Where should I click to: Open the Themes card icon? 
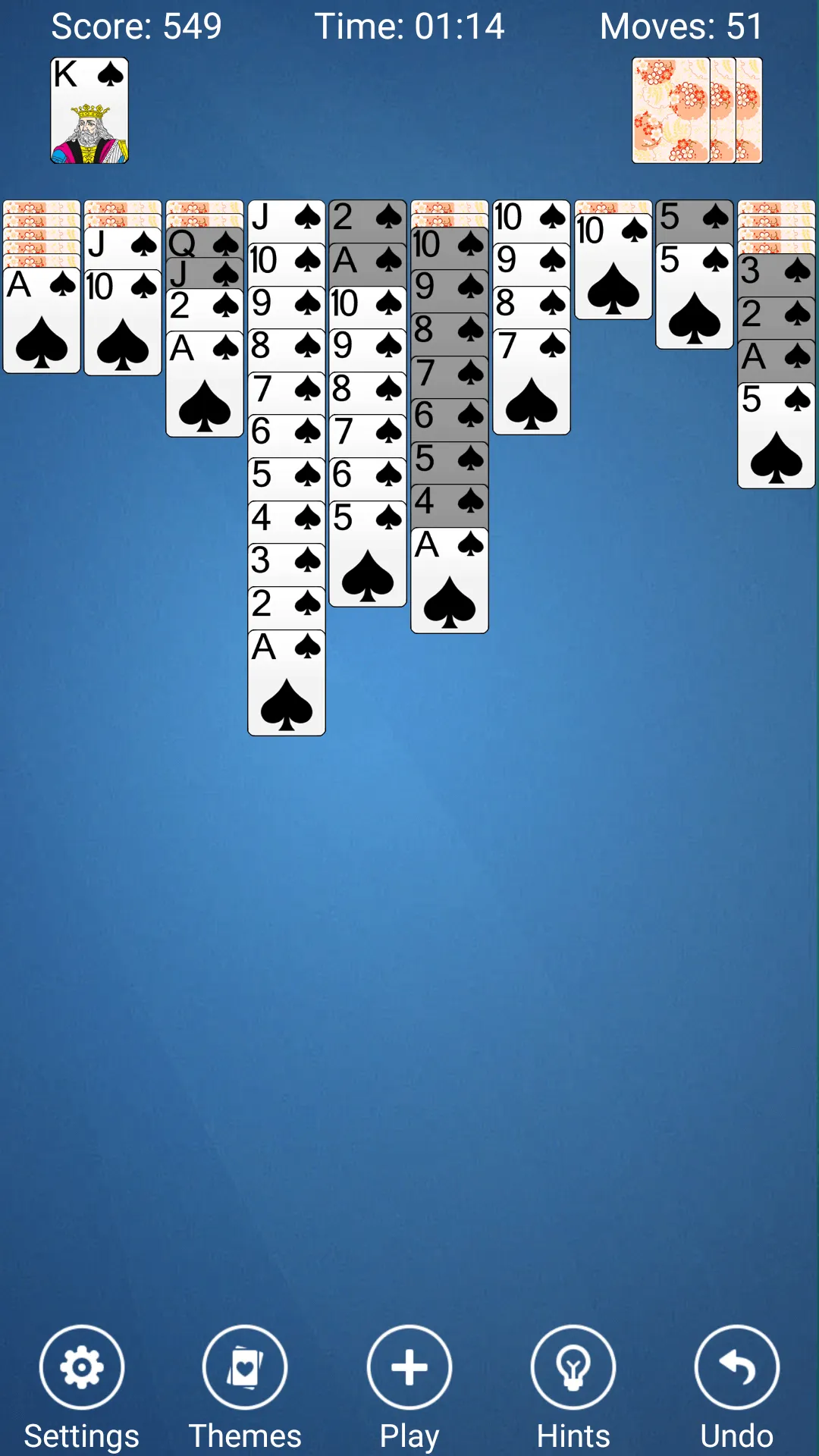coord(244,1365)
